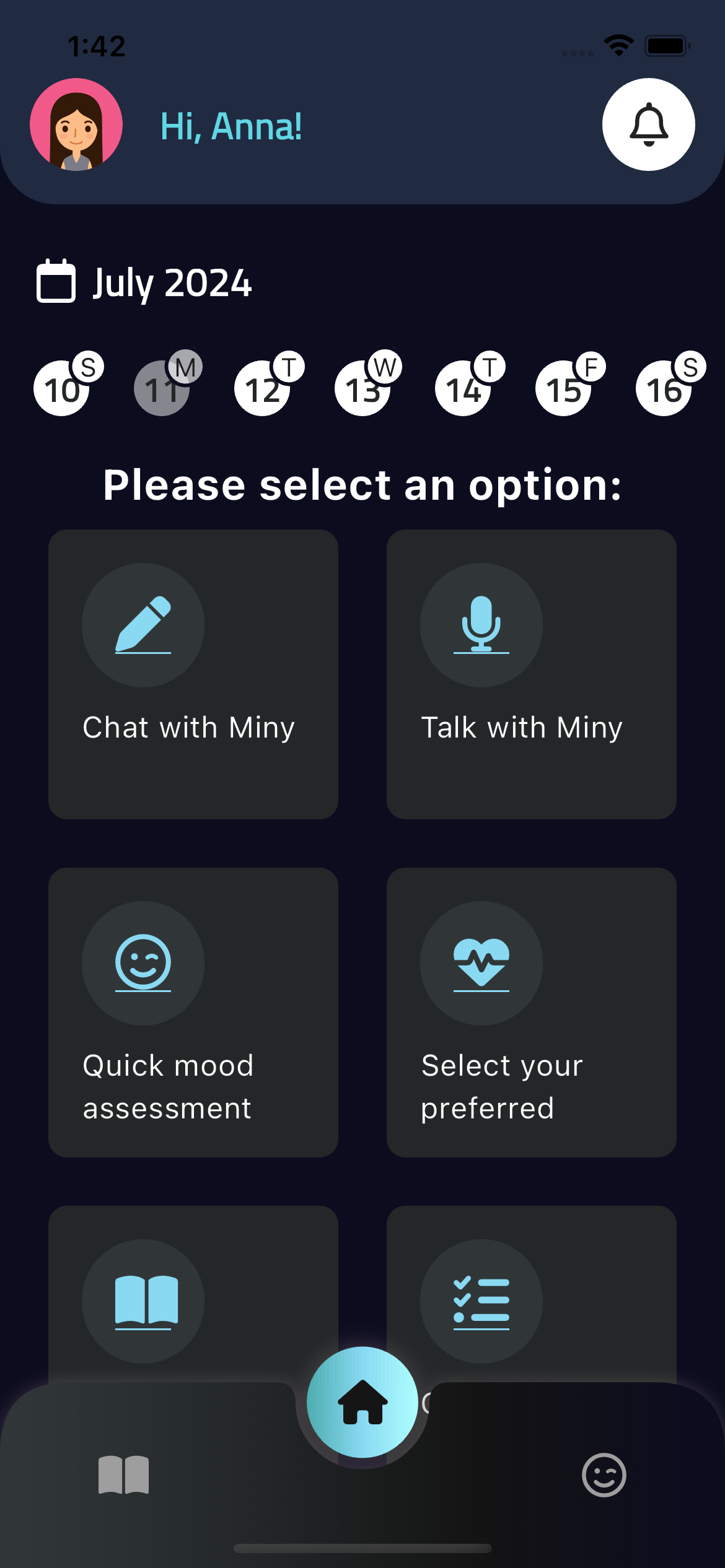The image size is (725, 1568).
Task: Select Wednesday the 13th
Action: pos(363,389)
